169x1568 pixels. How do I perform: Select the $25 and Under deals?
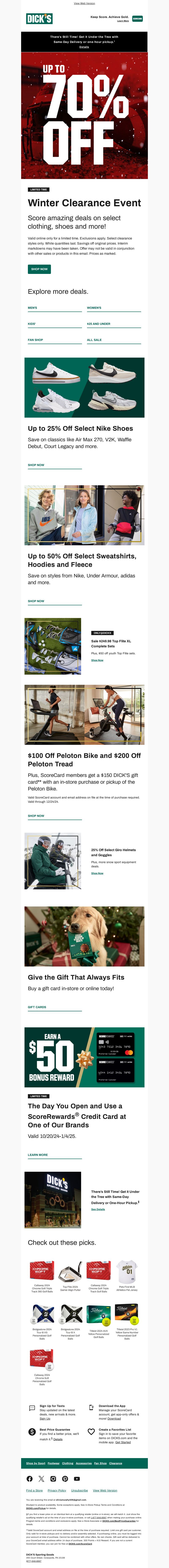tap(98, 324)
